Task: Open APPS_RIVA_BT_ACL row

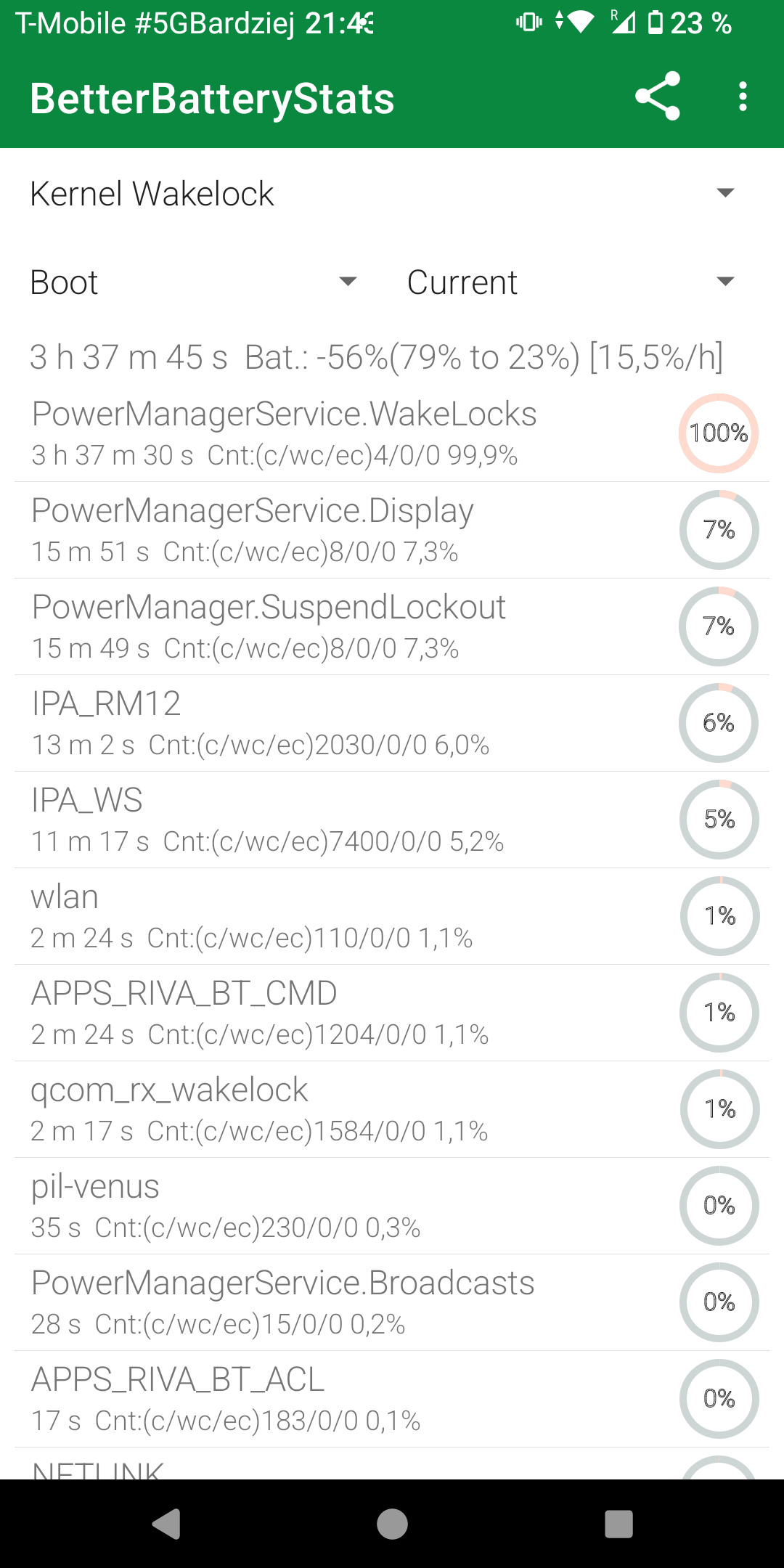Action: 392,1399
